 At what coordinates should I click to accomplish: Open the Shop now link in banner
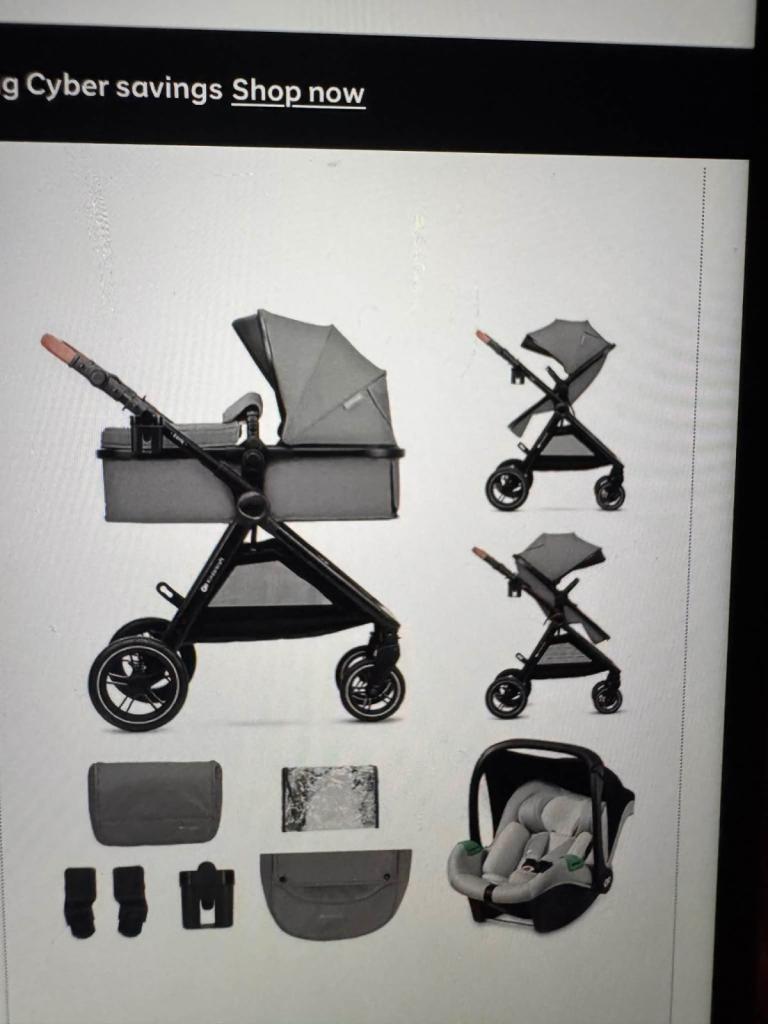point(298,92)
